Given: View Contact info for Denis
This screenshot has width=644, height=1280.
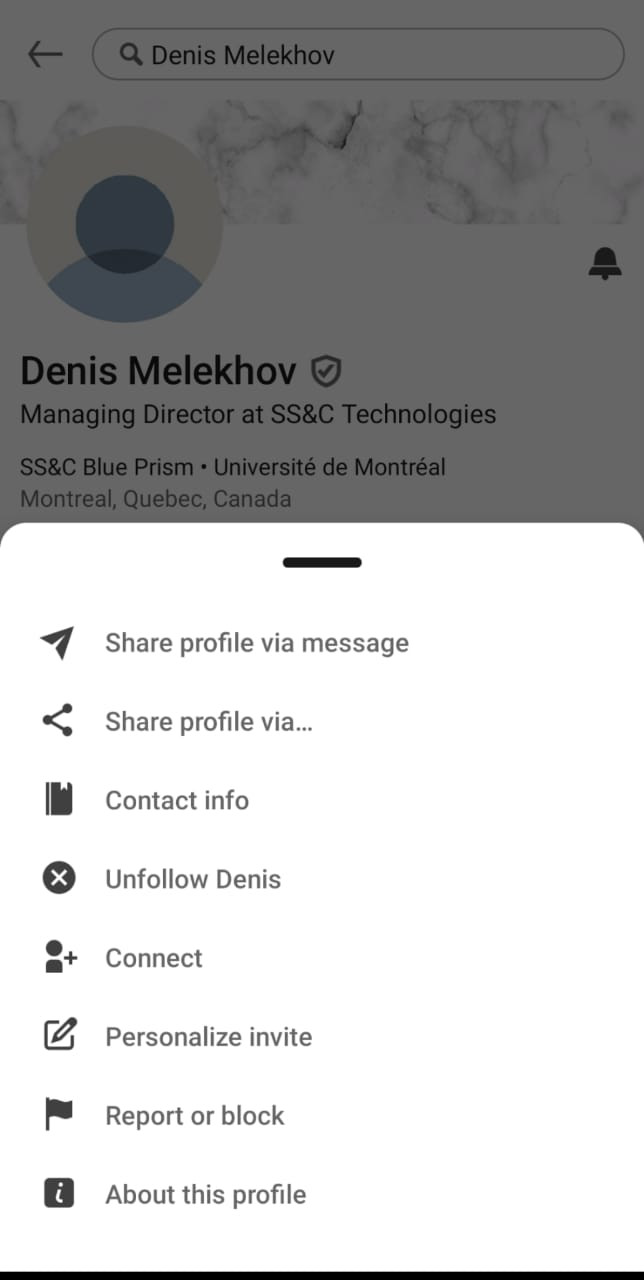Looking at the screenshot, I should pos(176,800).
